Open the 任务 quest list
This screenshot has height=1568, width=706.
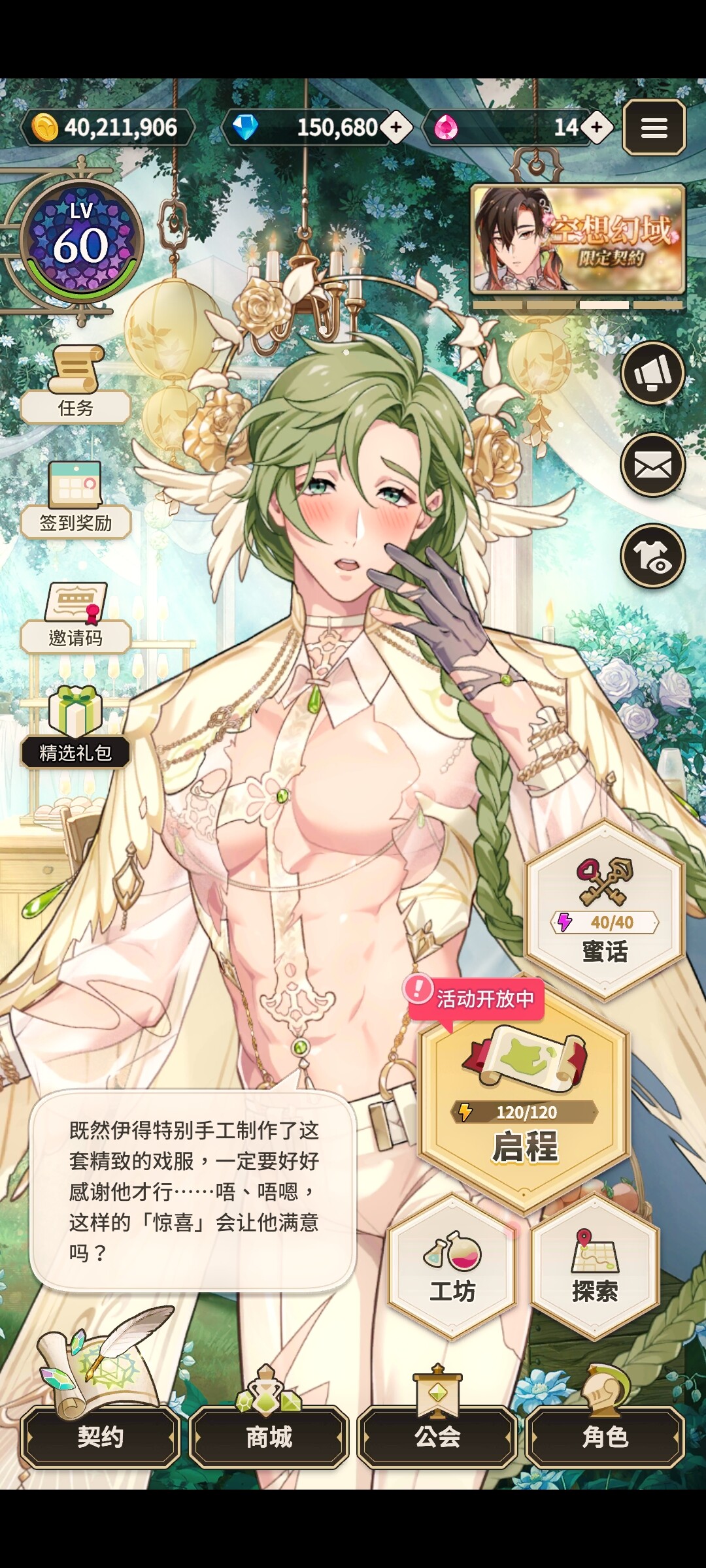point(76,385)
